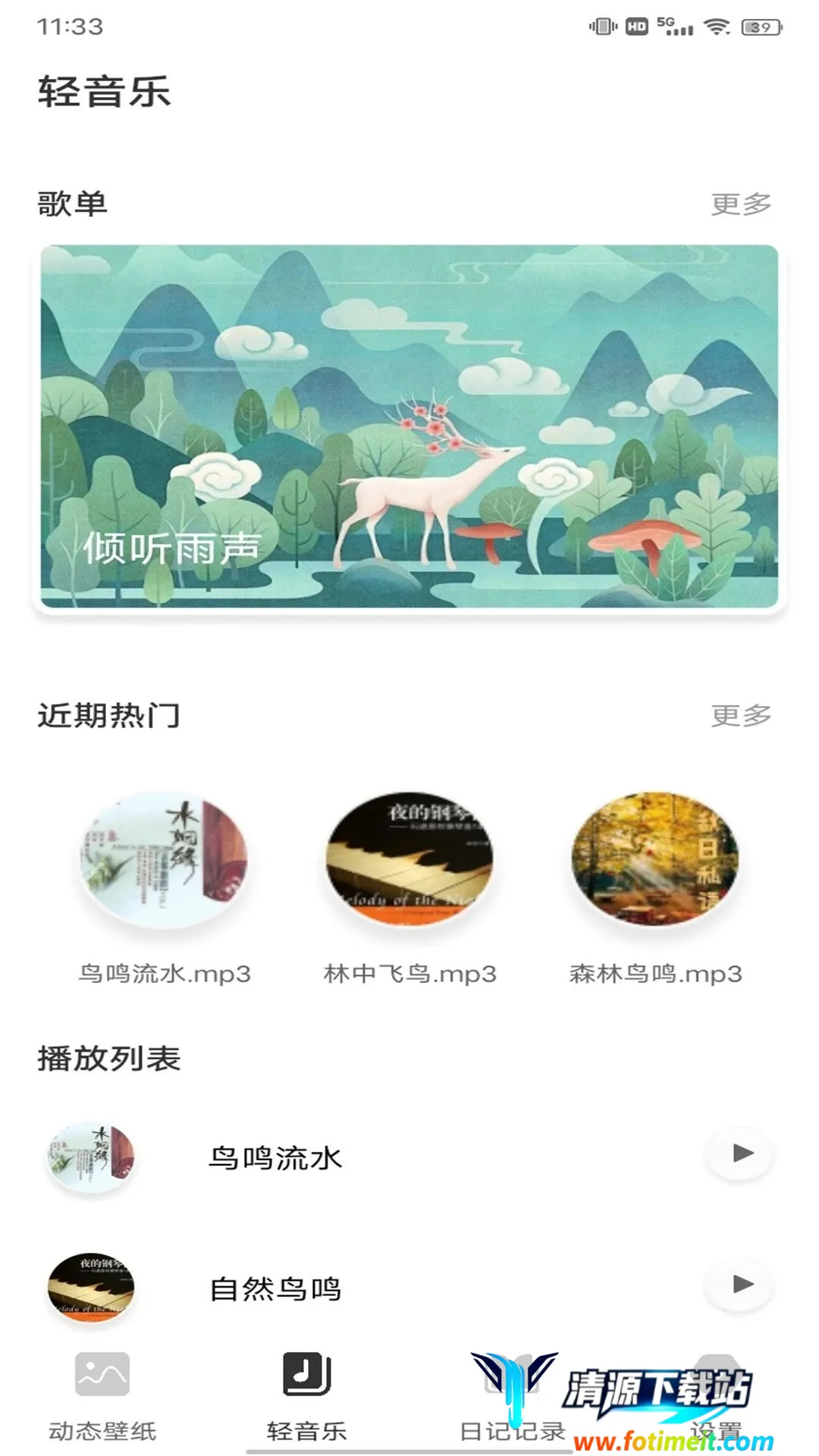Viewport: 819px width, 1456px height.
Task: Select the 林中飞鸟.mp3 track cover
Action: pos(409,858)
